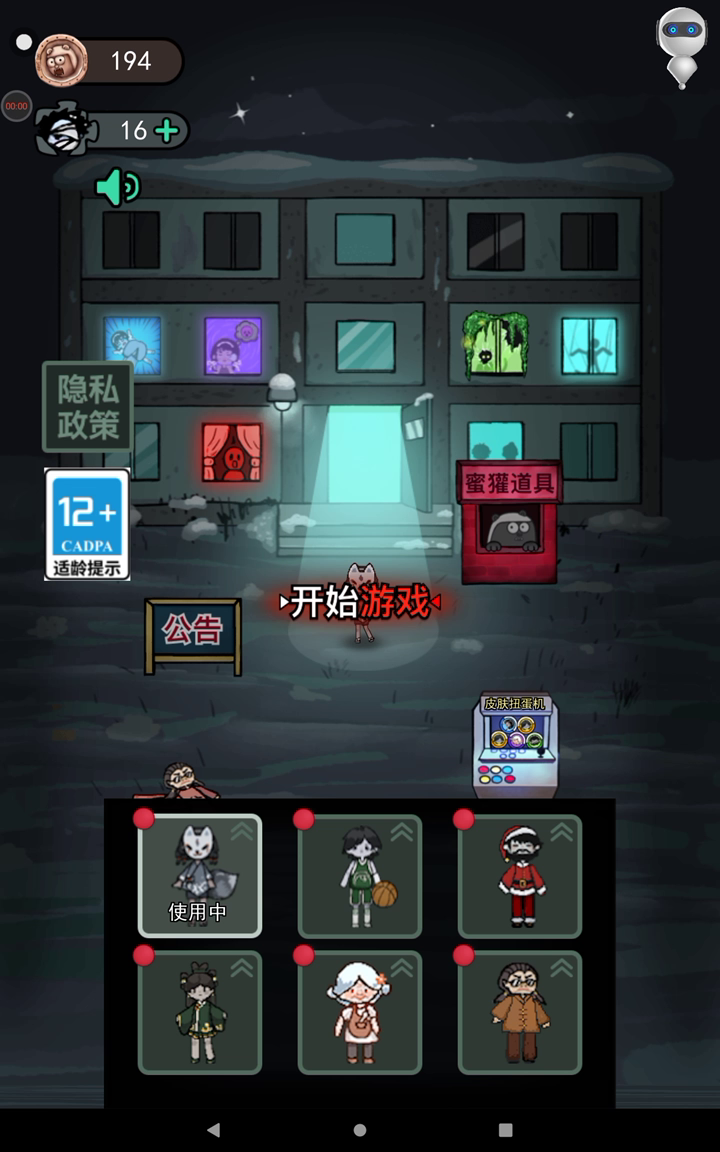Select the white-haired granny character skin

360,1012
